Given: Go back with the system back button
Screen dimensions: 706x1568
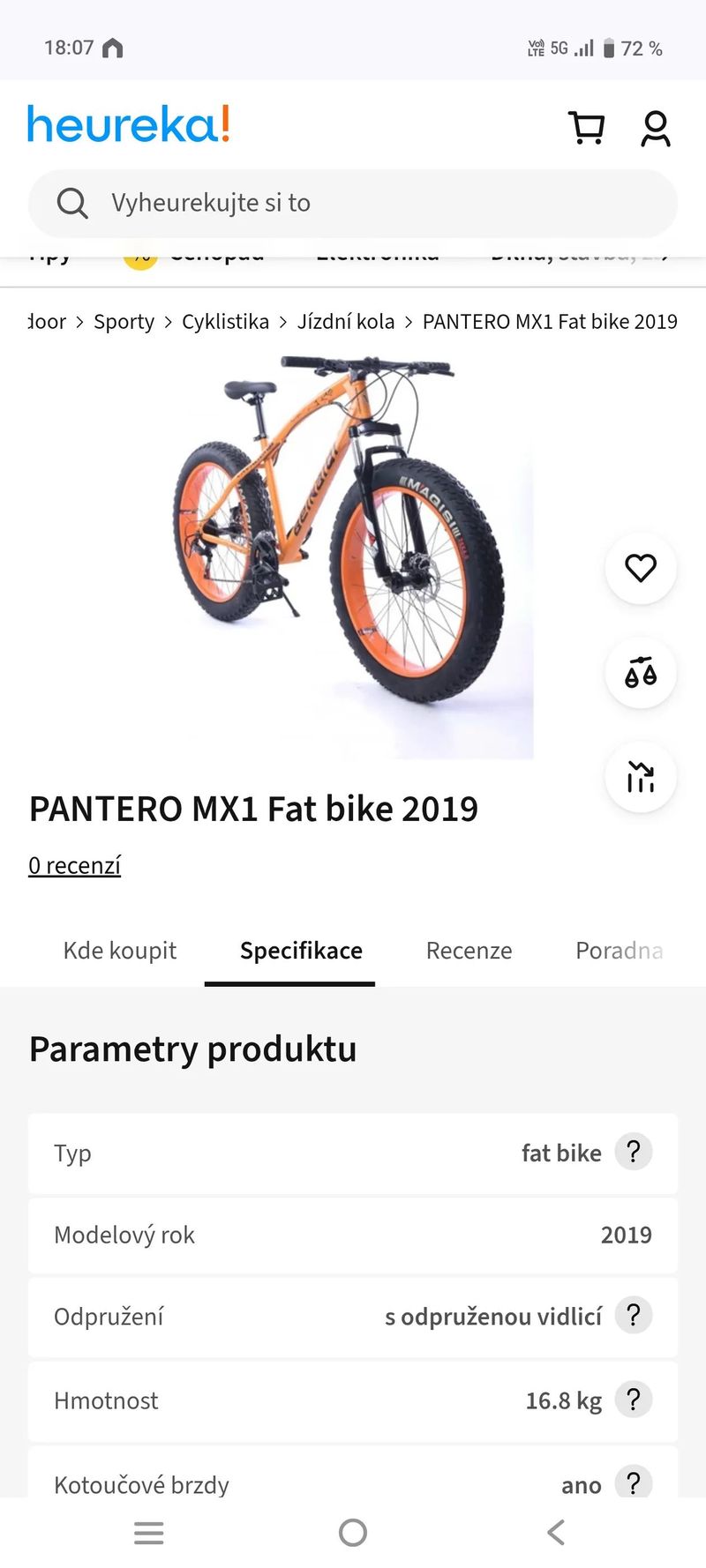Looking at the screenshot, I should [555, 1533].
